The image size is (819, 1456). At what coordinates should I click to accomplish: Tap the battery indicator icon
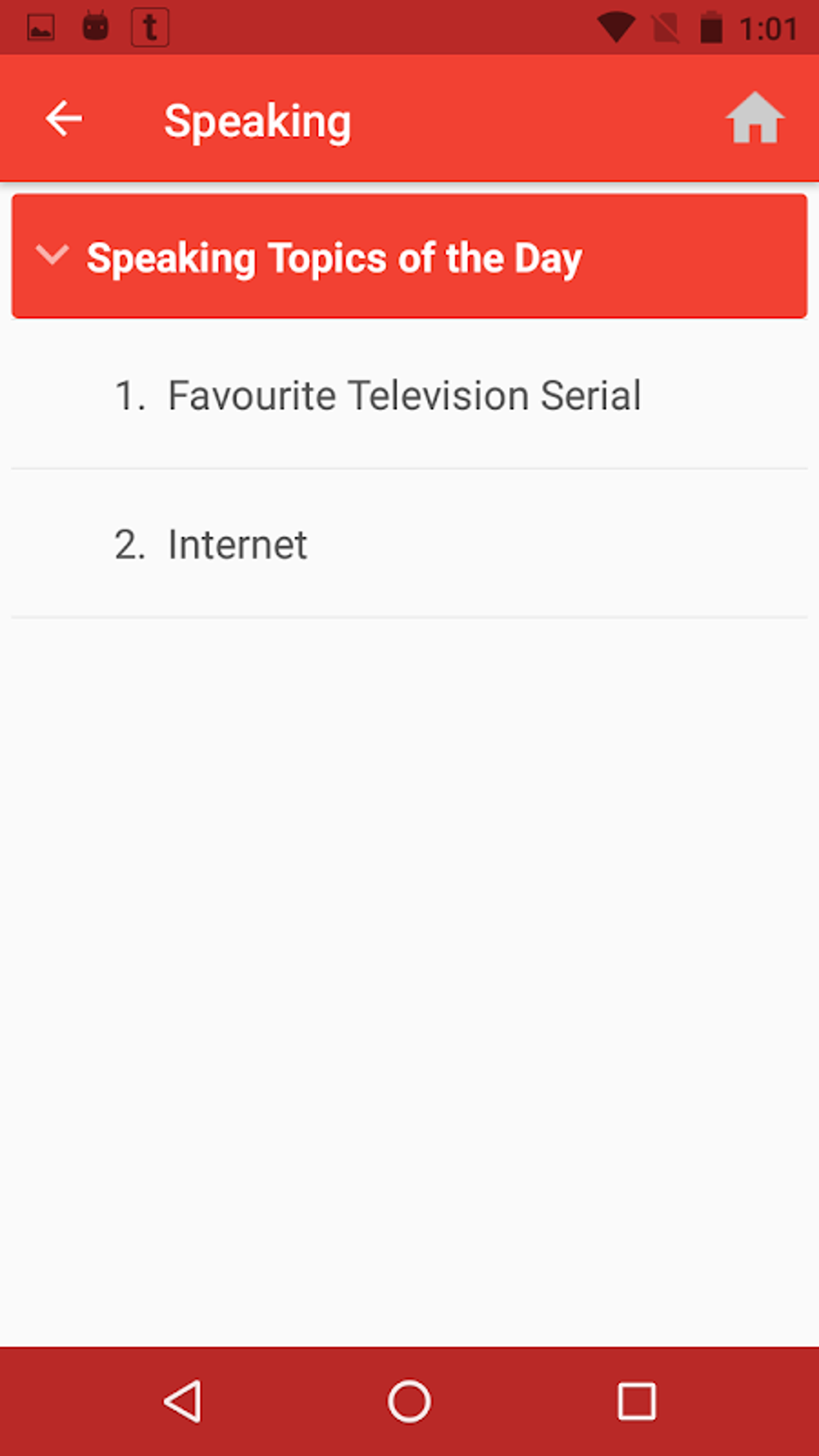[x=710, y=25]
